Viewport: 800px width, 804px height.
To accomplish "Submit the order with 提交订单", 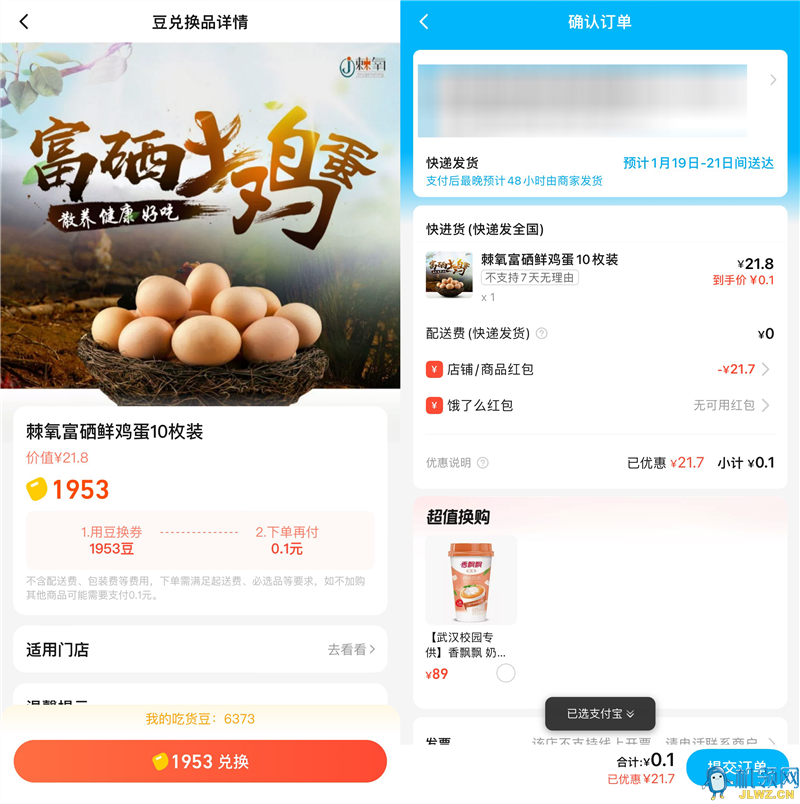I will 737,767.
